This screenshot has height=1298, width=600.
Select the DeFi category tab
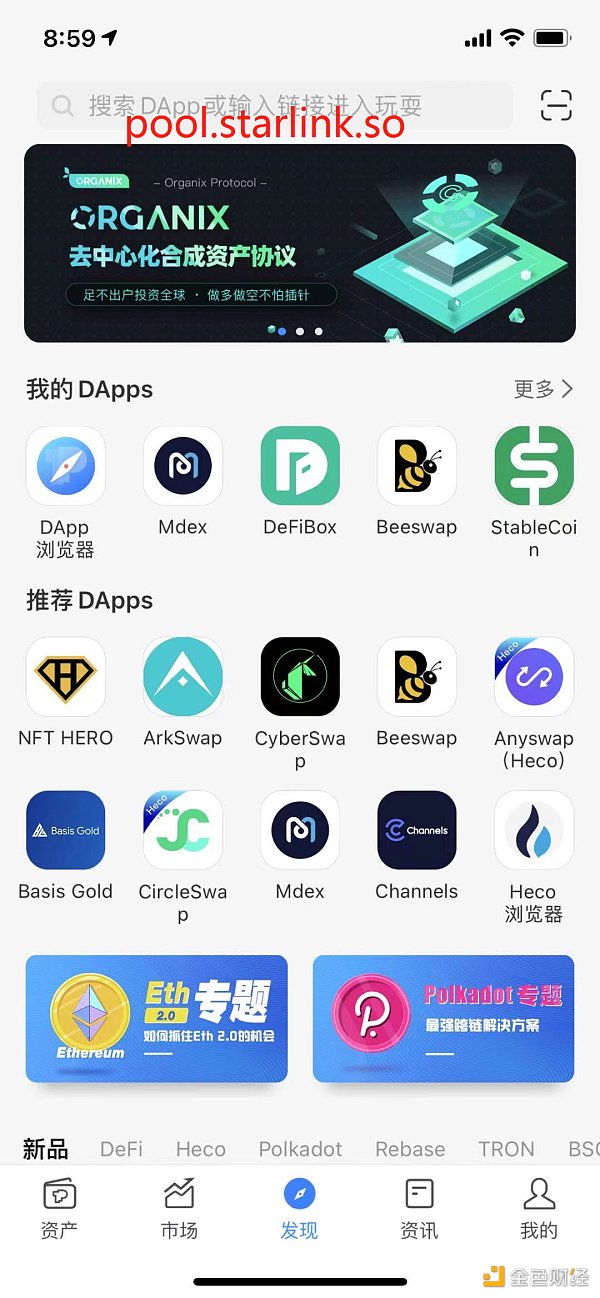121,1149
